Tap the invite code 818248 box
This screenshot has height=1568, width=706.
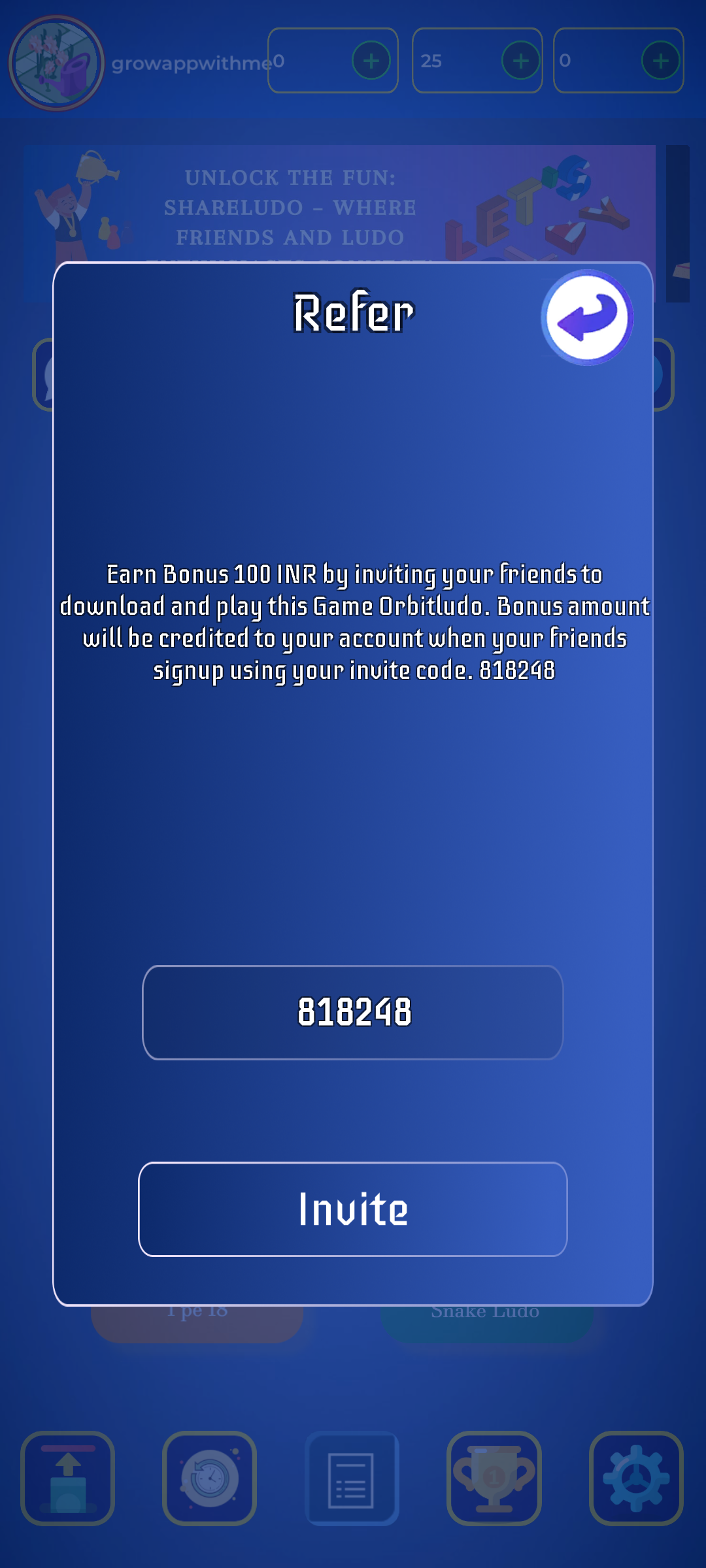pos(353,1012)
